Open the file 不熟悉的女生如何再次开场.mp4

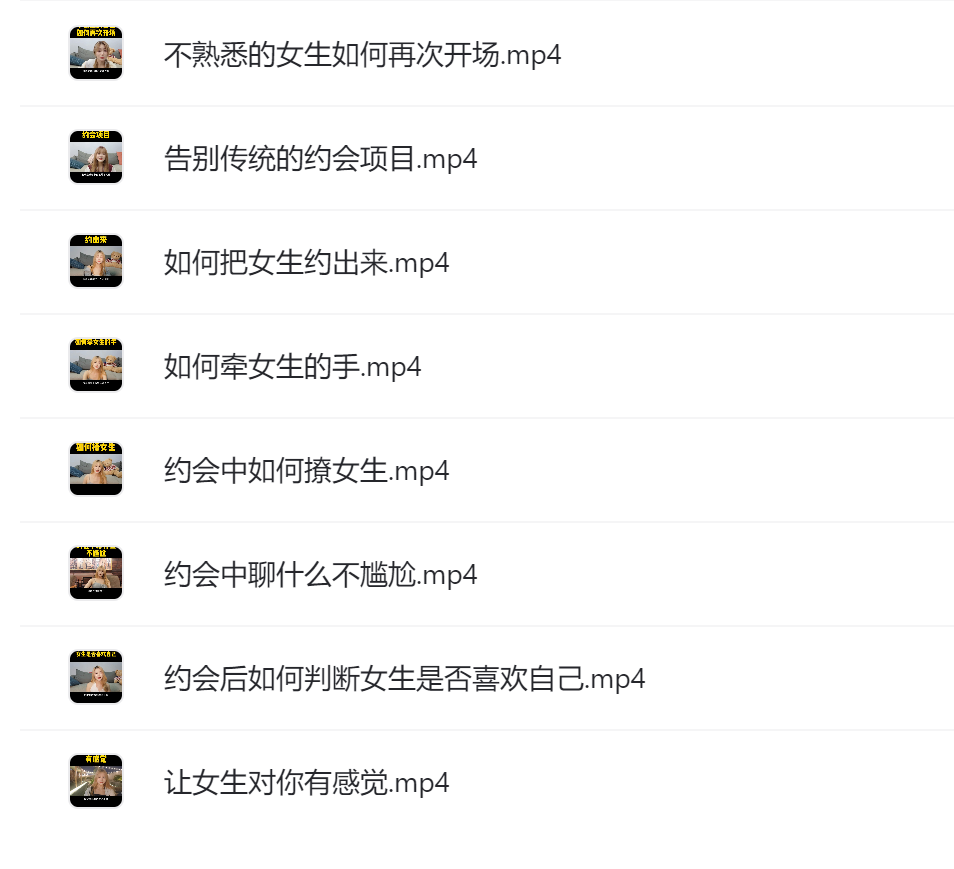point(362,54)
